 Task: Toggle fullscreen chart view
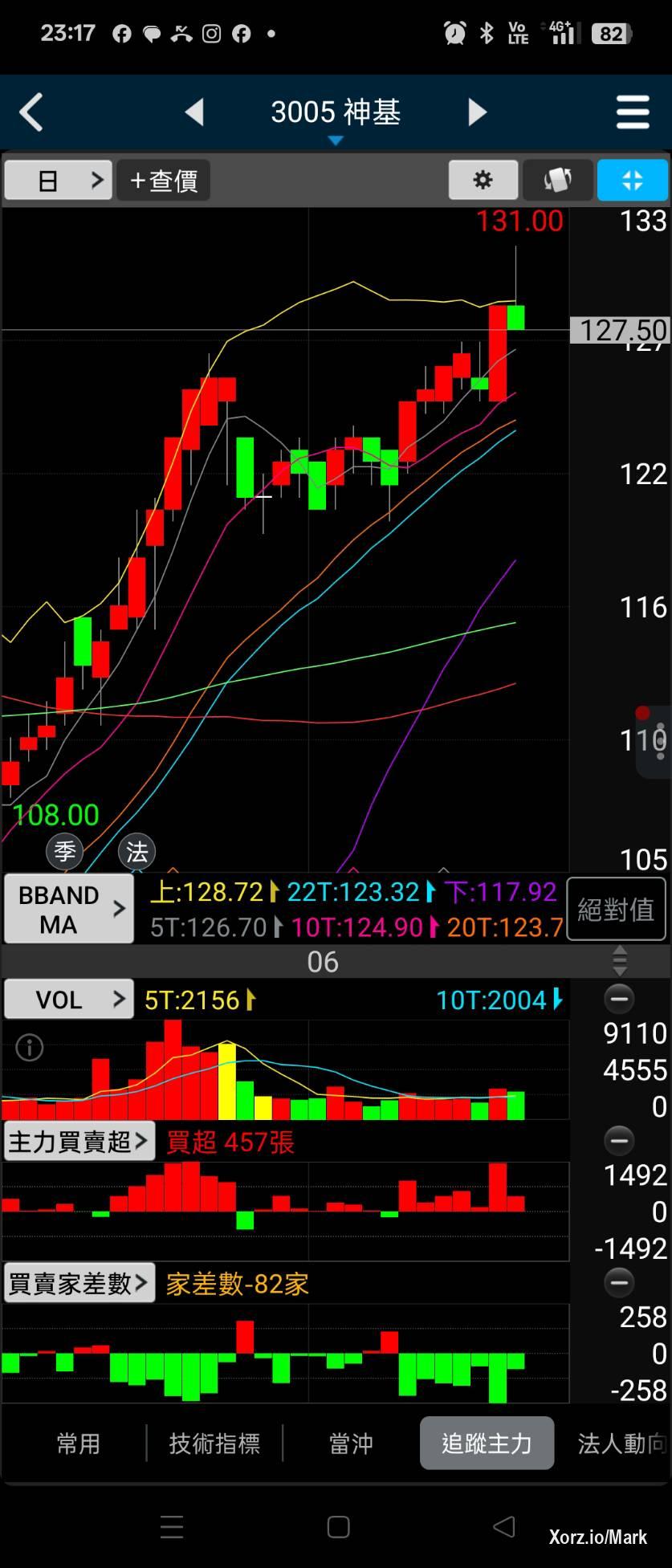633,180
